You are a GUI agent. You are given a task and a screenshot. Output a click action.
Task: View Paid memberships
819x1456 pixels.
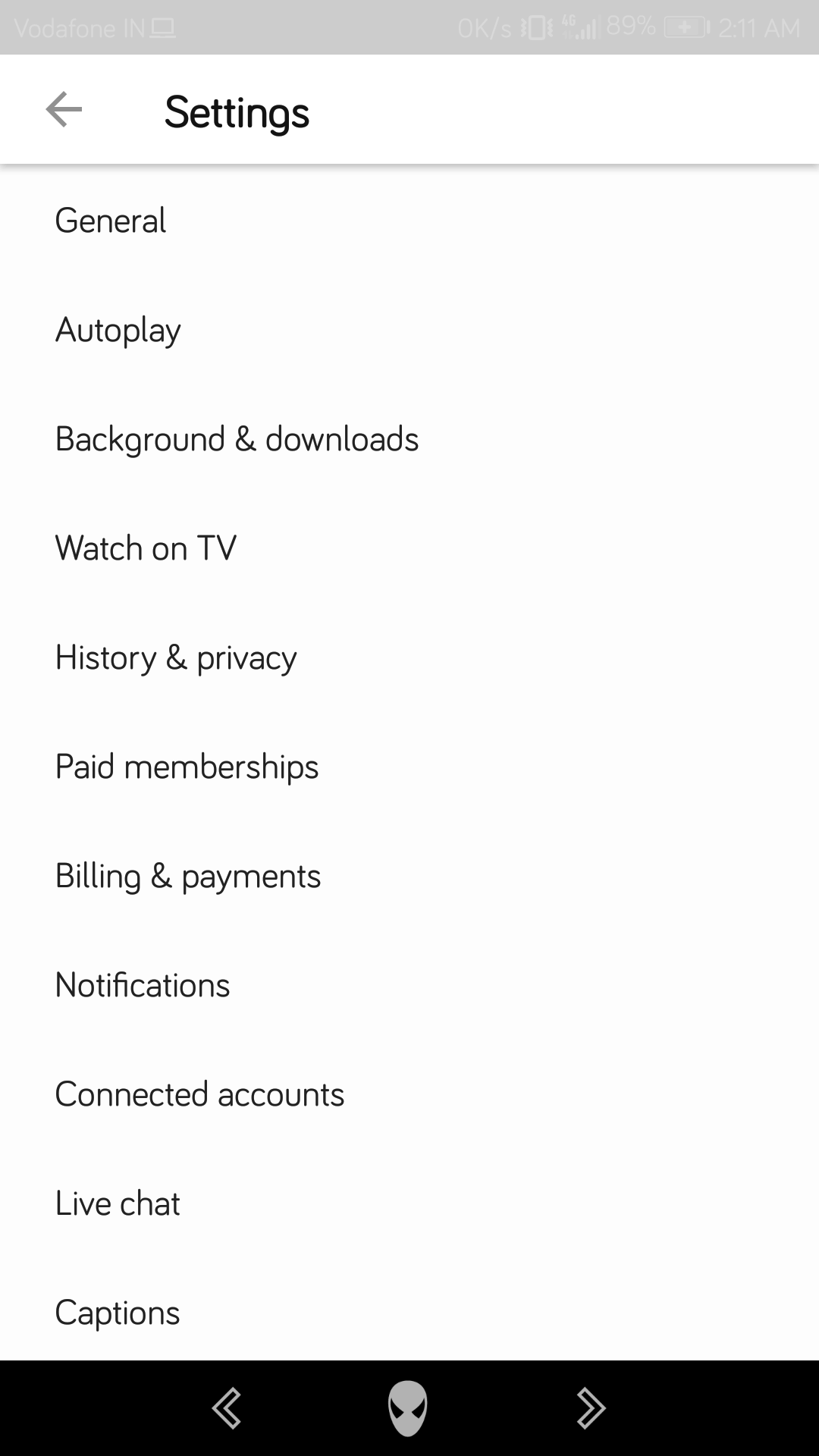409,767
